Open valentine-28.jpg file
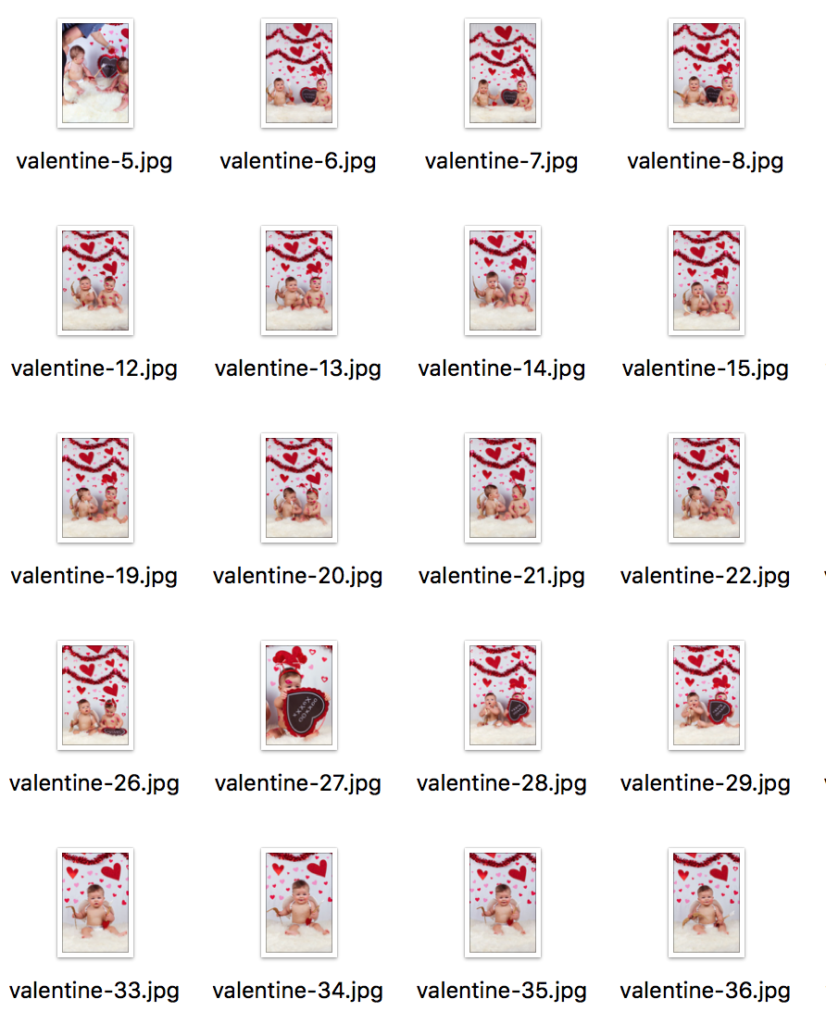This screenshot has height=1024, width=826. point(502,695)
